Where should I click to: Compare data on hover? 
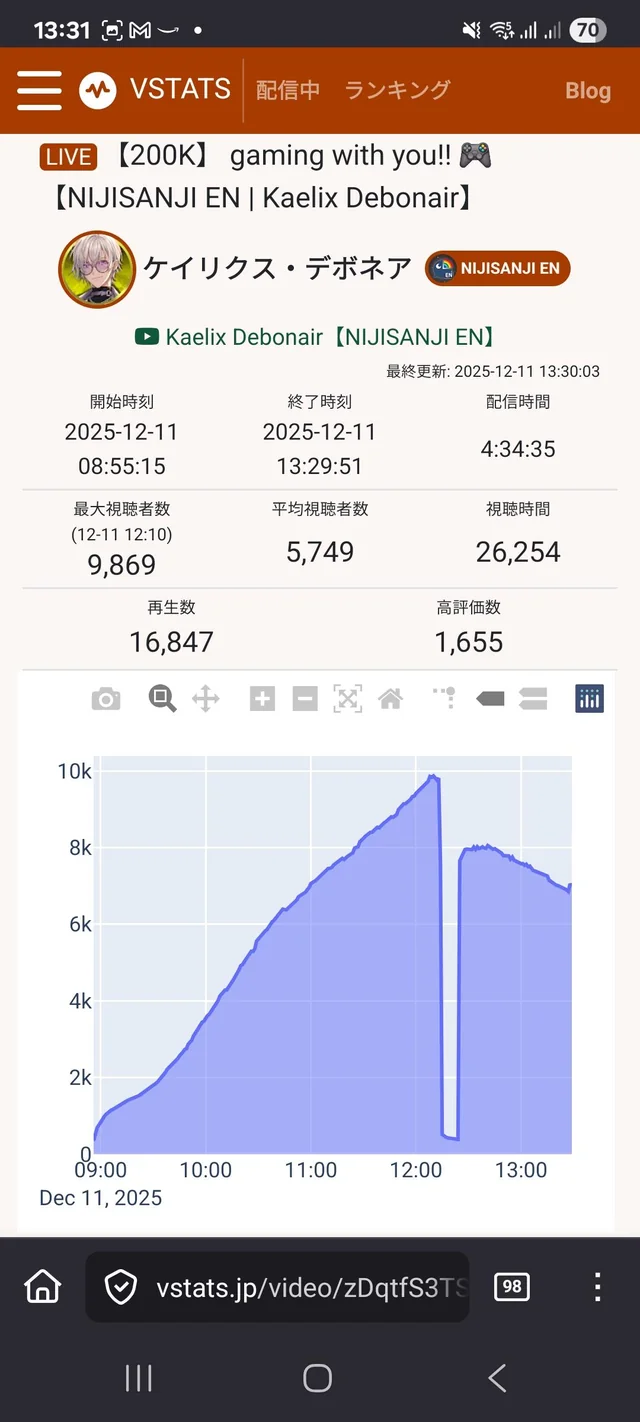click(533, 699)
